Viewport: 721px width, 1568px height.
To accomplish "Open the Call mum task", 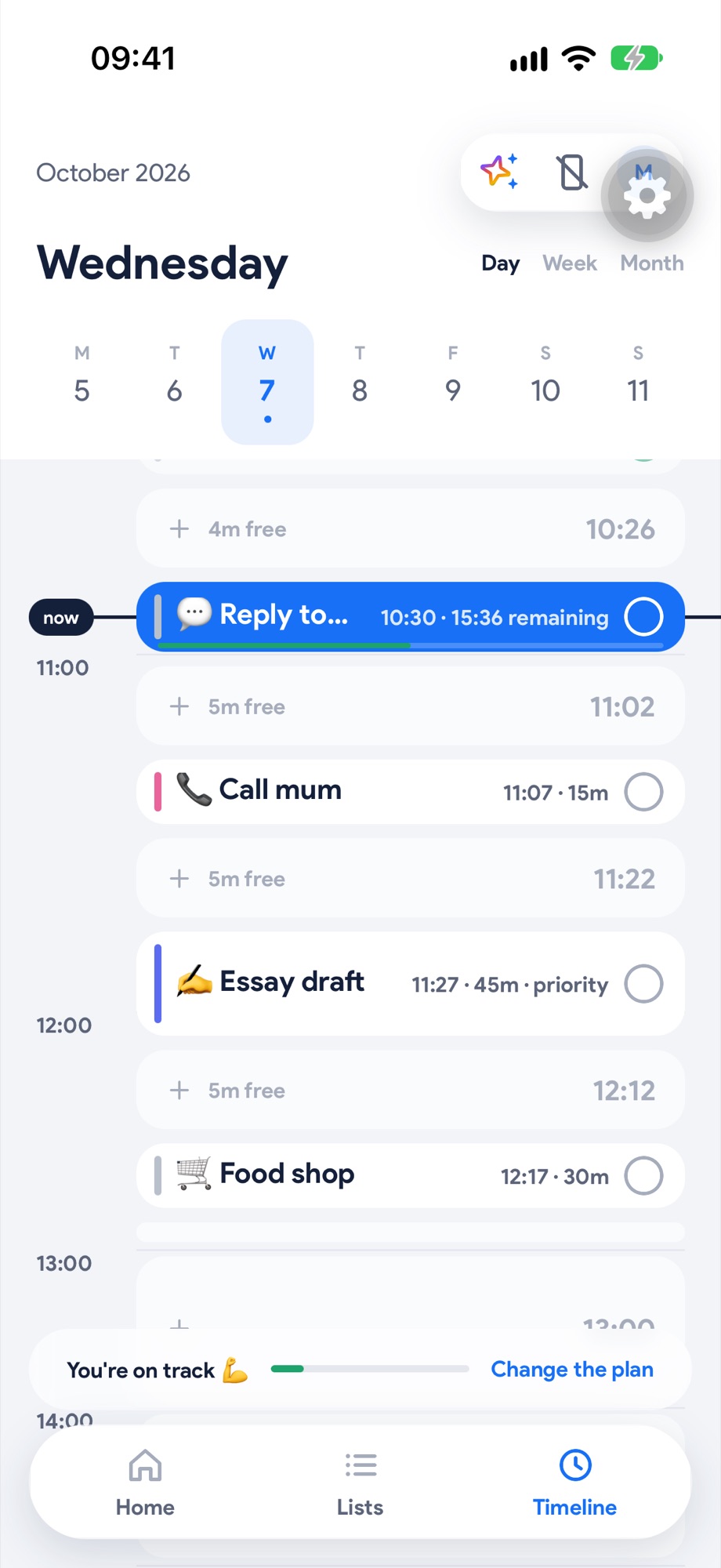I will (411, 791).
